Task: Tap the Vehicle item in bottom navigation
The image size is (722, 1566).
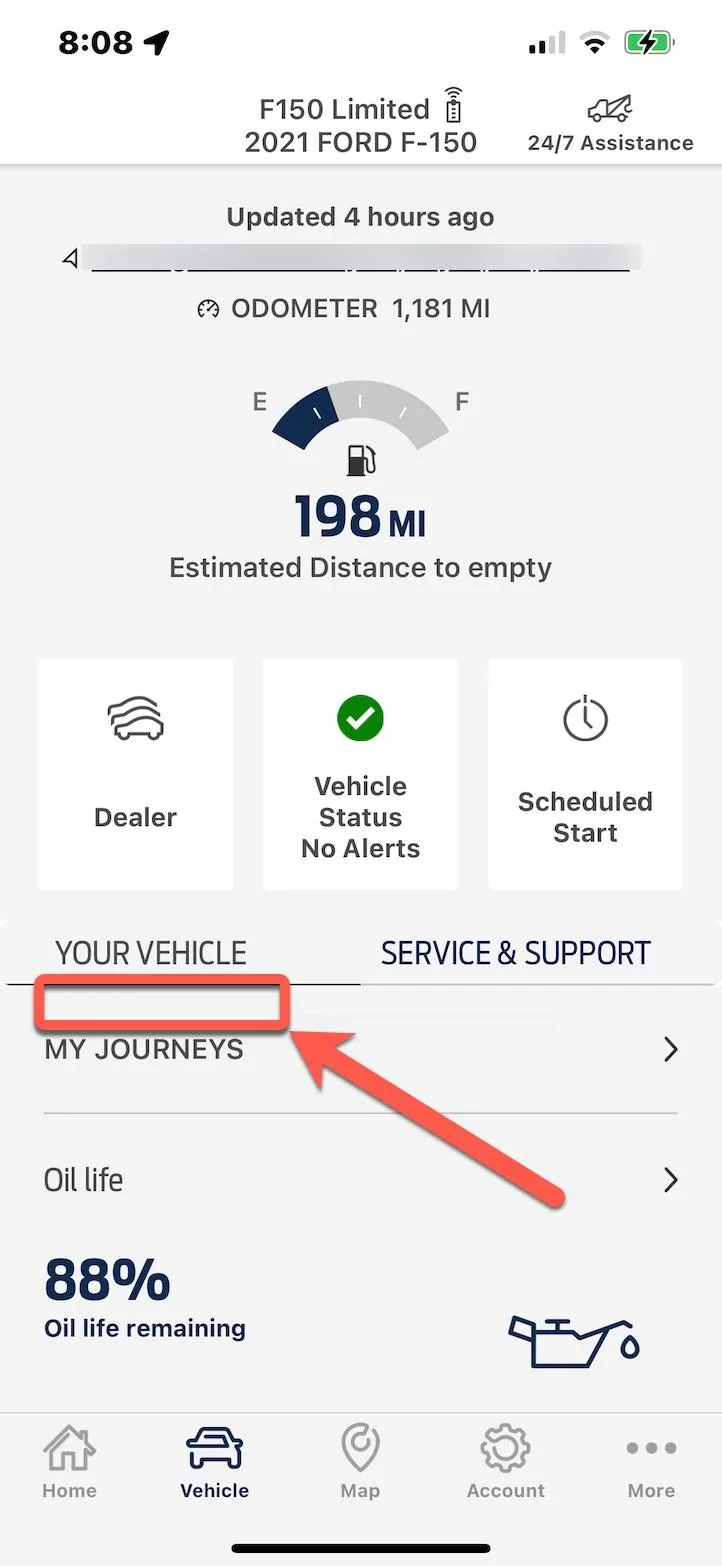Action: 214,1460
